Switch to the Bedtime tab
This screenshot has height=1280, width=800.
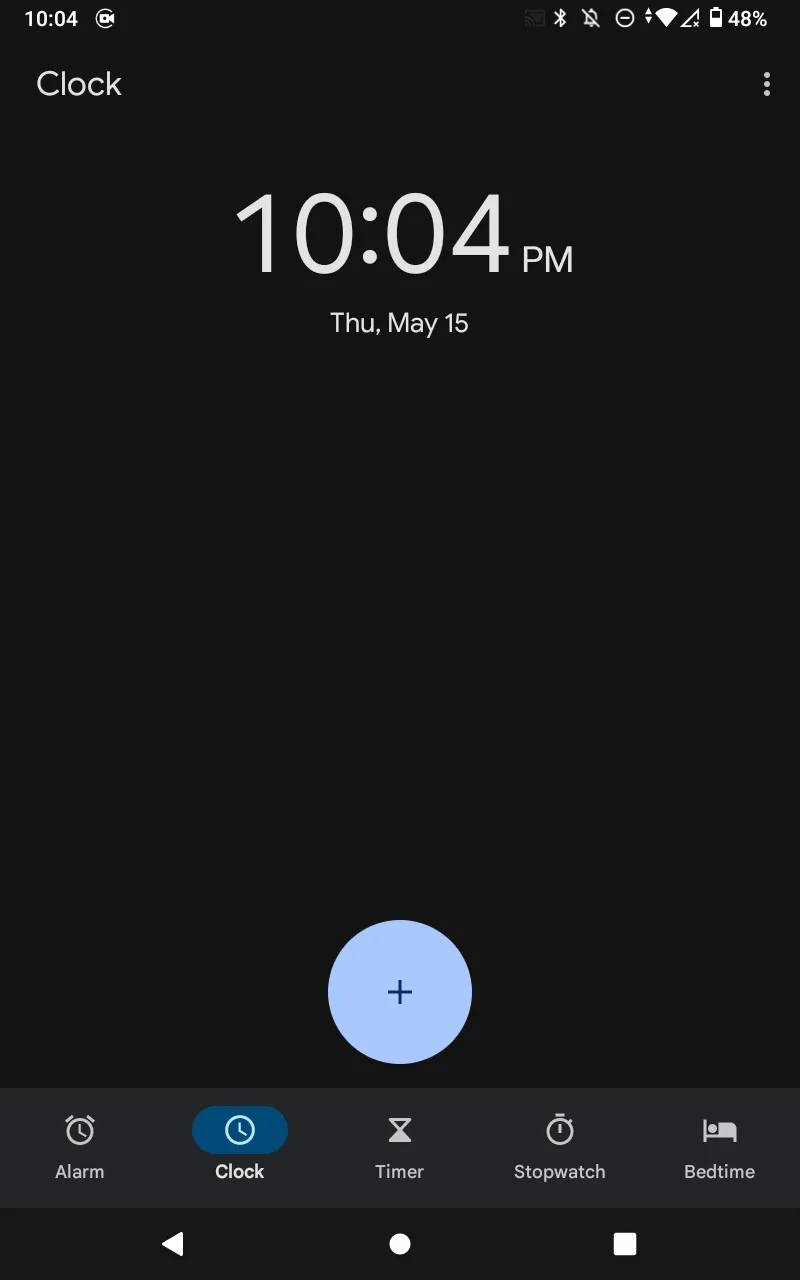click(x=720, y=1148)
